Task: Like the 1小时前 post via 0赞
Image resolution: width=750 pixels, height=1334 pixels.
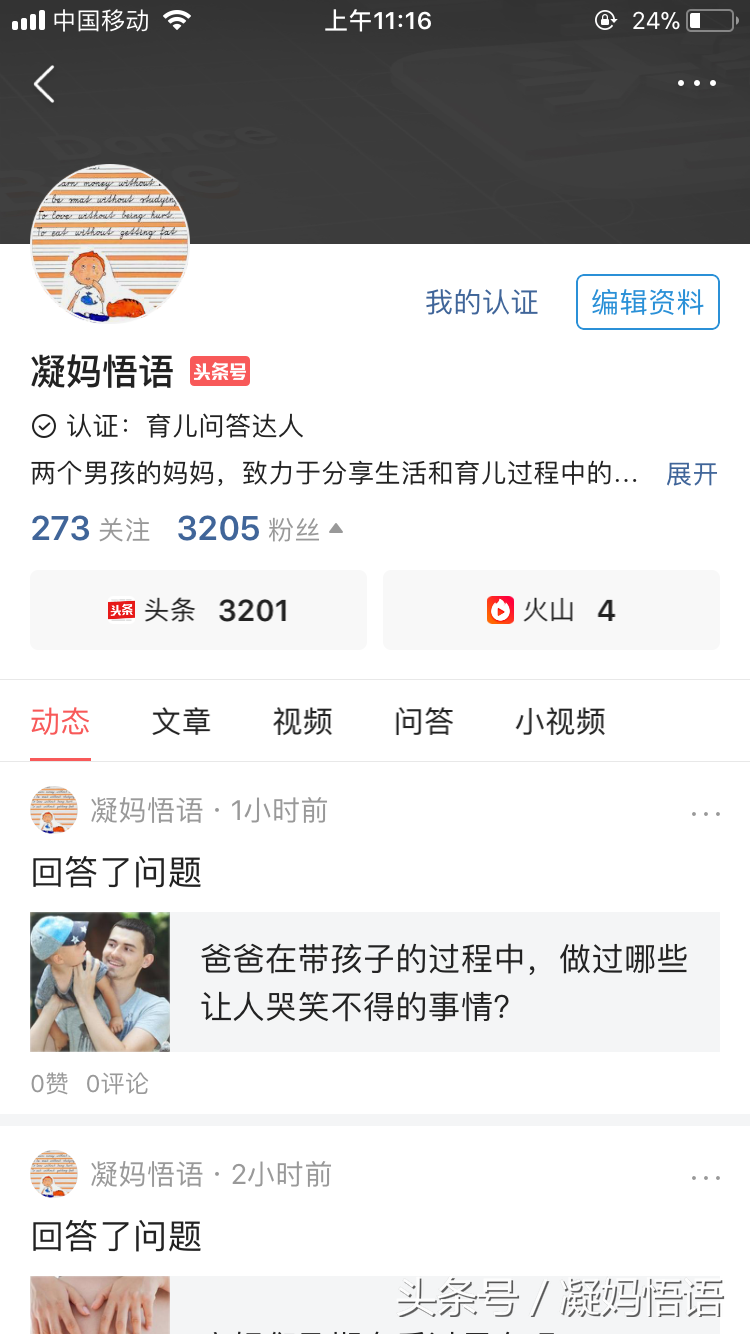Action: coord(49,1083)
